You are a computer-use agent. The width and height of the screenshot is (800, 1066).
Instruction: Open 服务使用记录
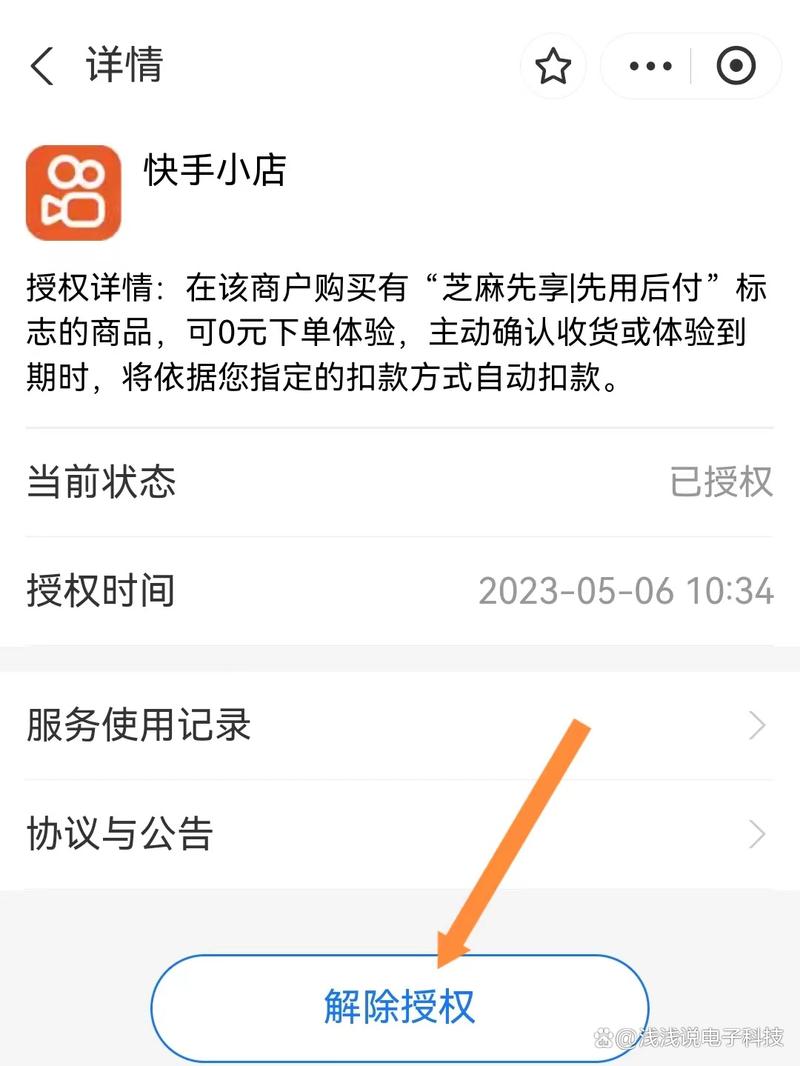(x=398, y=726)
